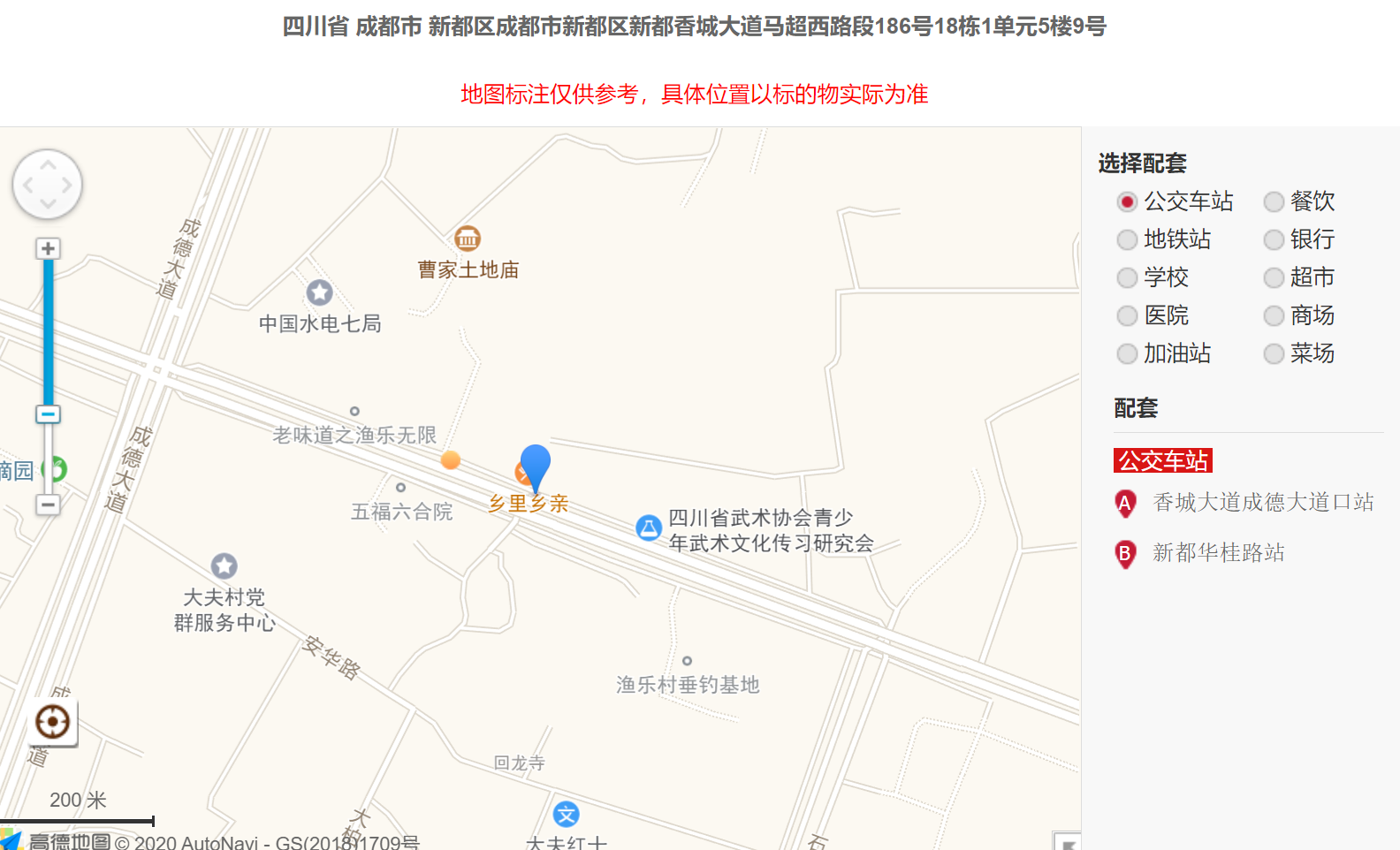The width and height of the screenshot is (1400, 850).
Task: Zoom in the map with plus button
Action: pos(48,248)
